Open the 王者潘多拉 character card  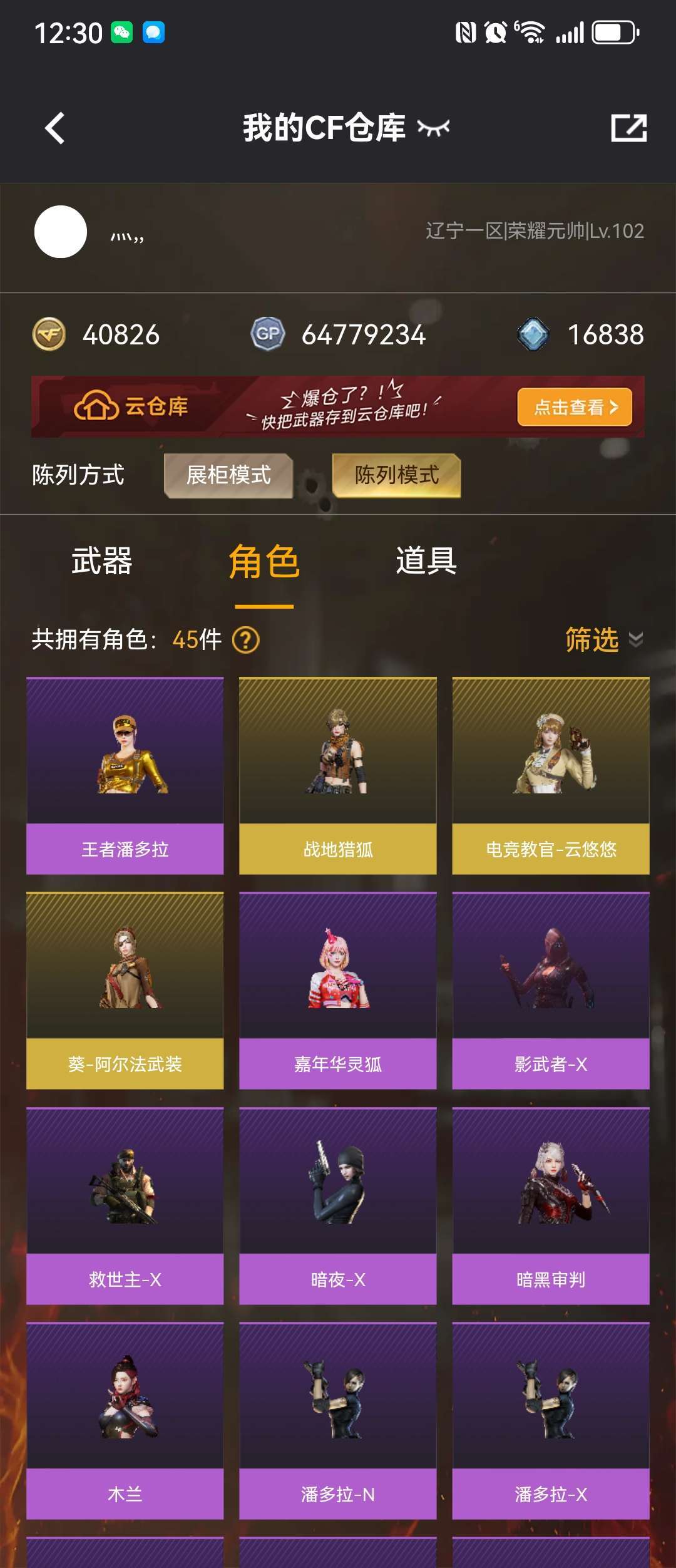tap(125, 776)
